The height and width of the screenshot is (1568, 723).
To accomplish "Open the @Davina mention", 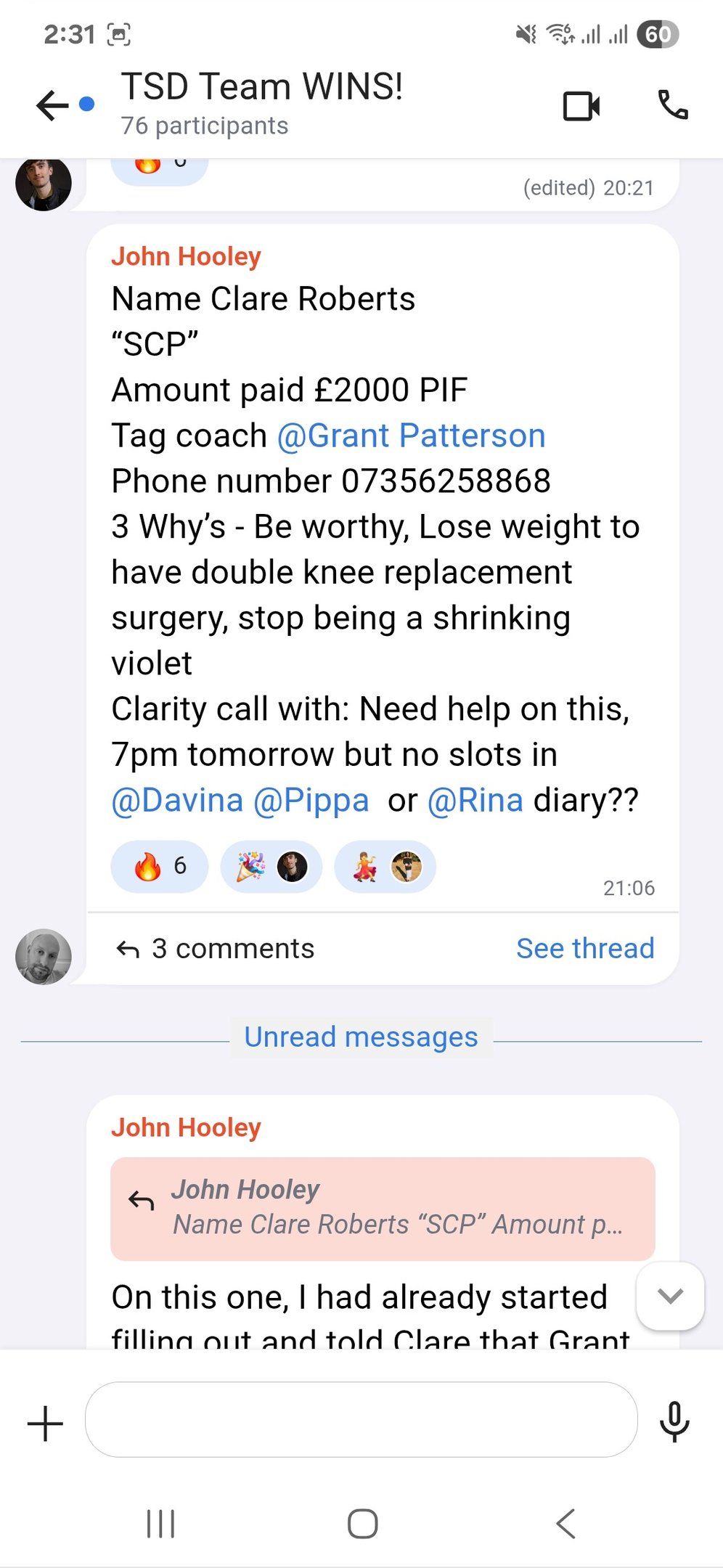I will (x=177, y=801).
